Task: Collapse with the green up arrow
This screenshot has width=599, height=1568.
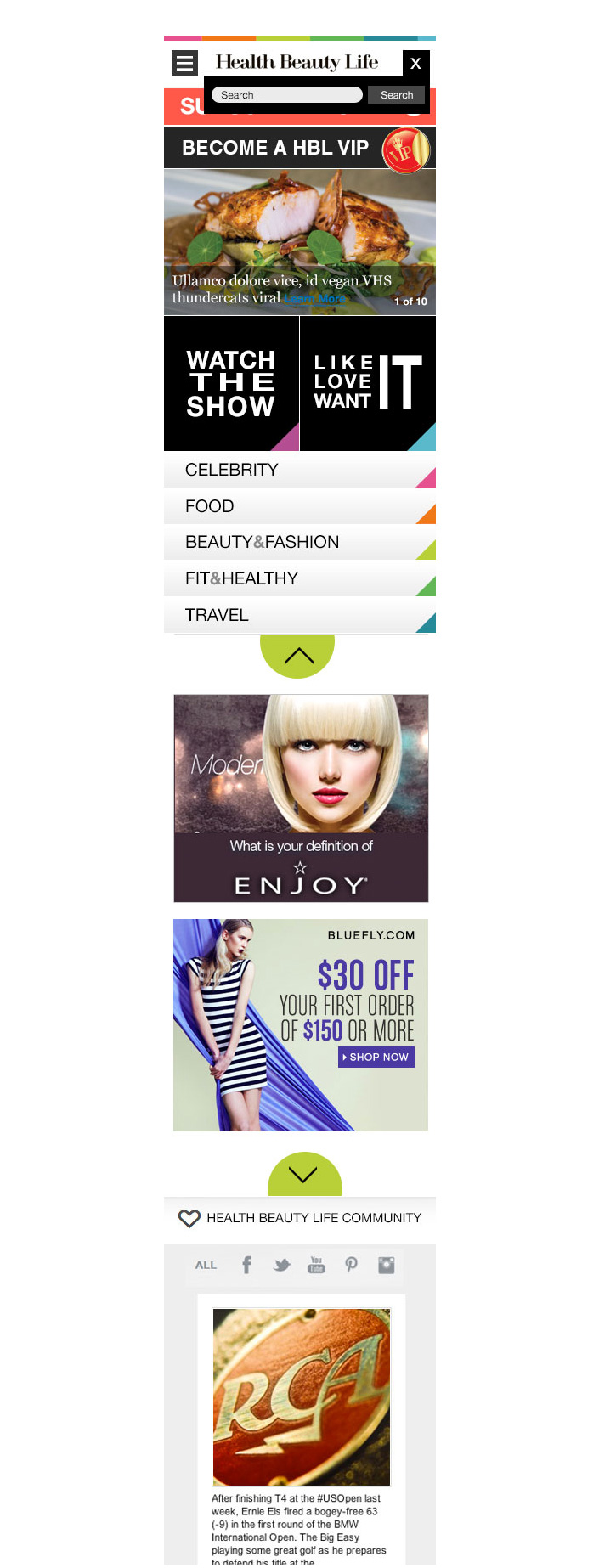Action: tap(297, 655)
